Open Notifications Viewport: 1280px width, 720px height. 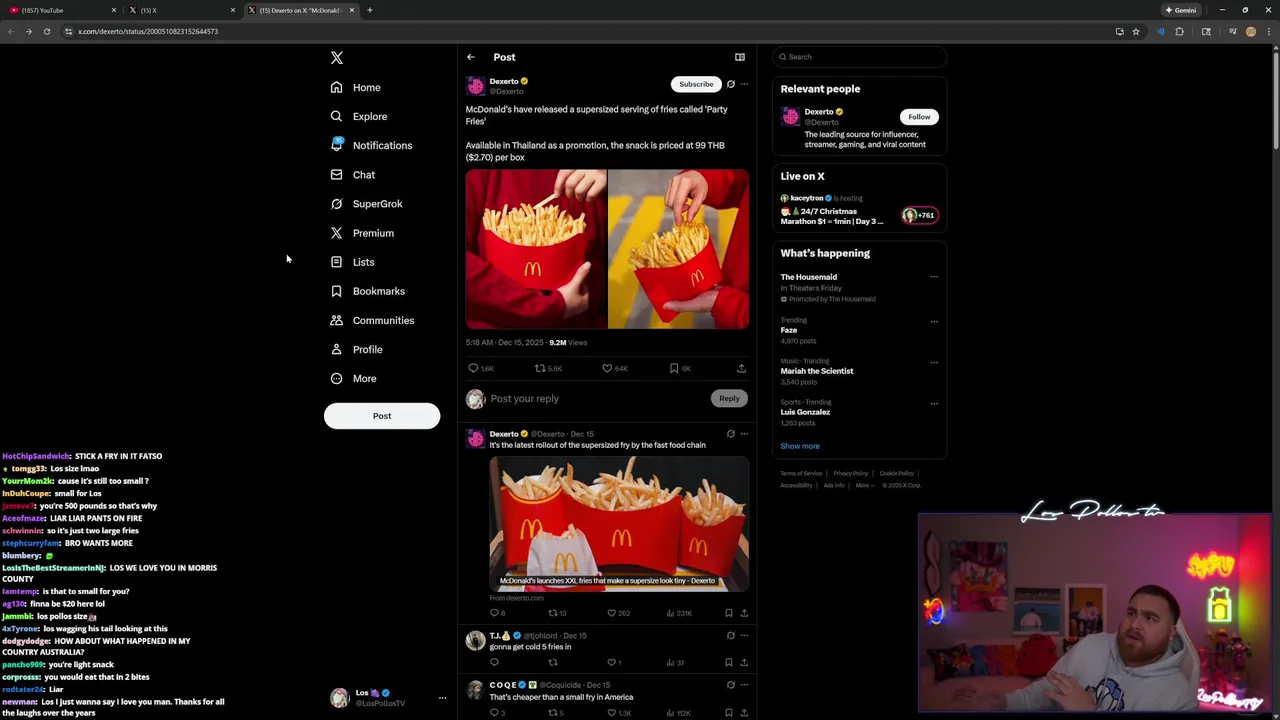381,146
